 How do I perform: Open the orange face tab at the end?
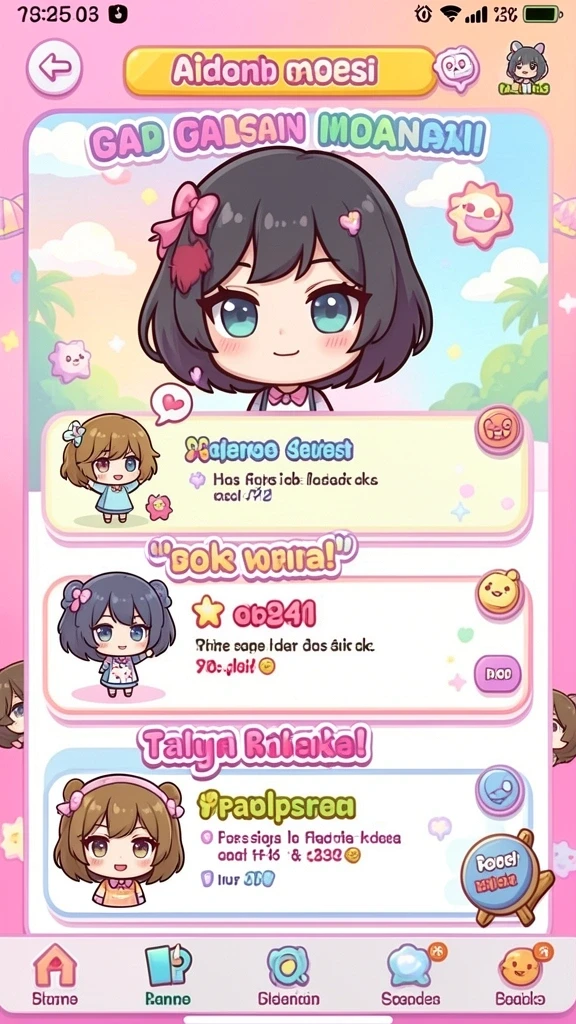(520, 974)
